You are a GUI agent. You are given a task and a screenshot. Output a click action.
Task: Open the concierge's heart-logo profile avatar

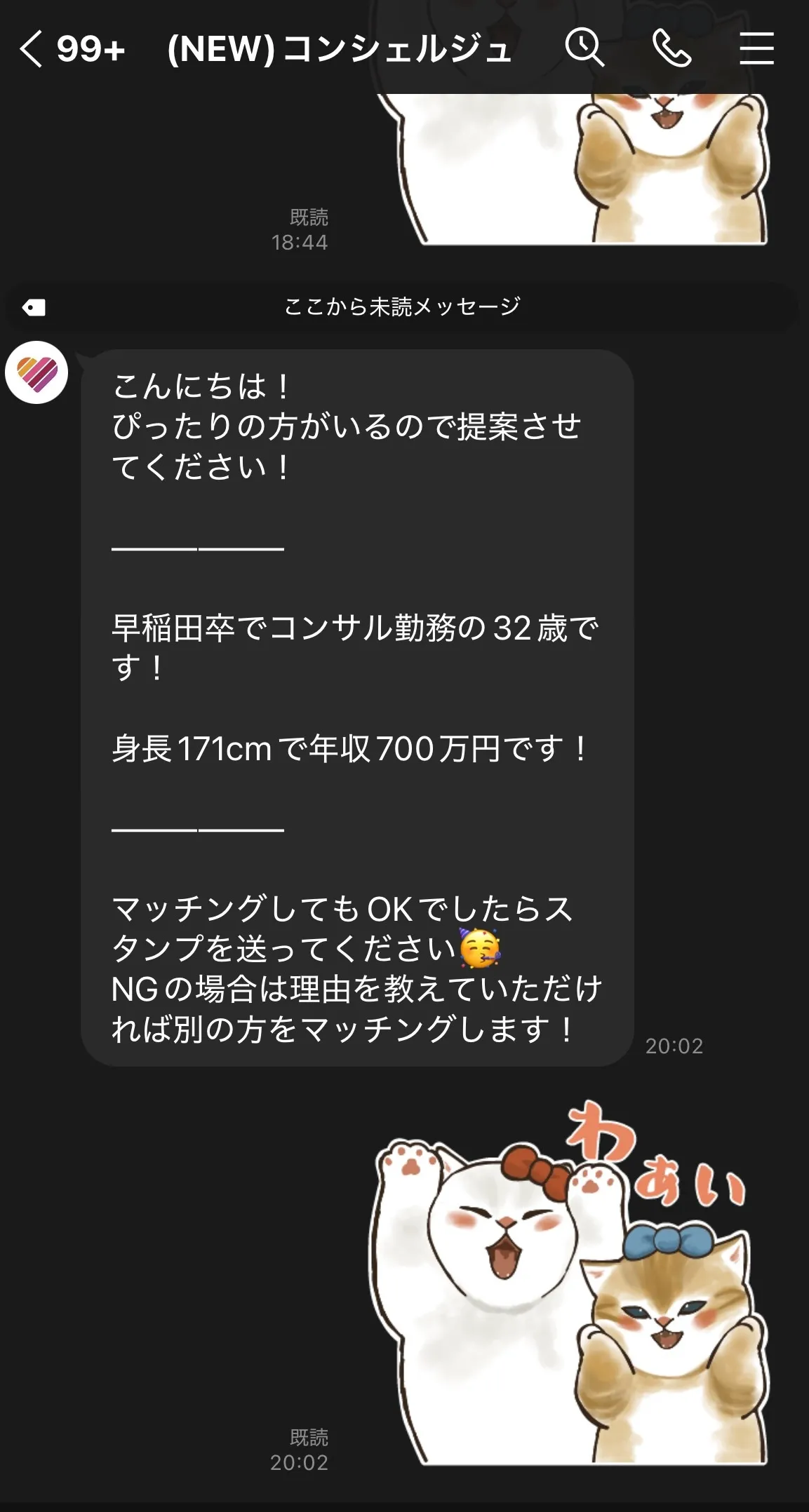click(x=39, y=374)
